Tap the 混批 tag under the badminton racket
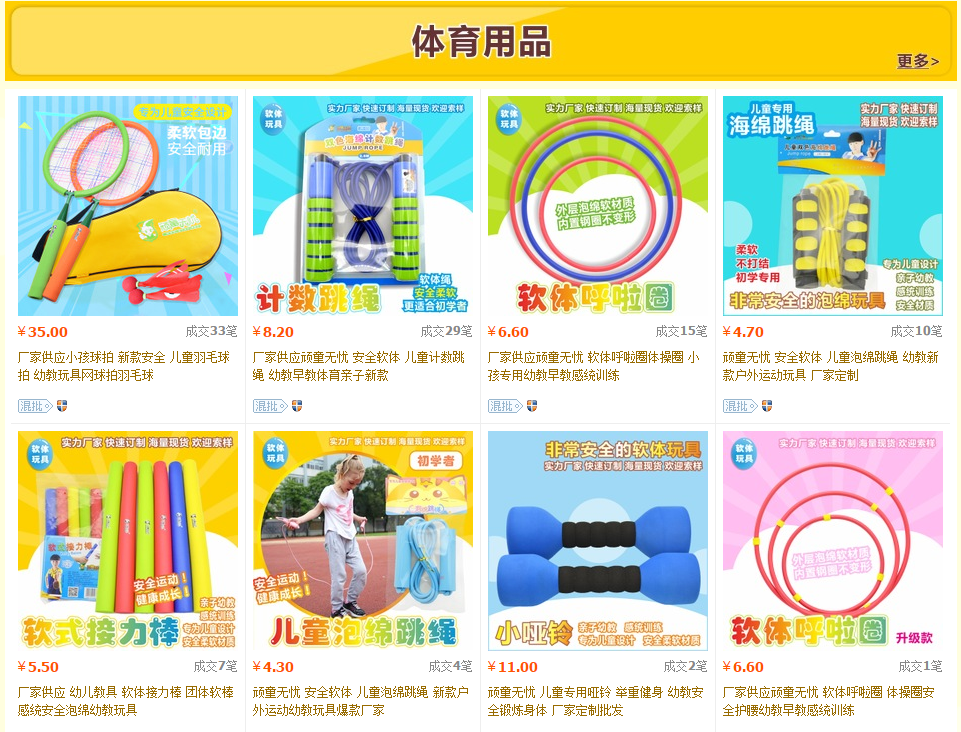961x732 pixels. click(x=33, y=406)
